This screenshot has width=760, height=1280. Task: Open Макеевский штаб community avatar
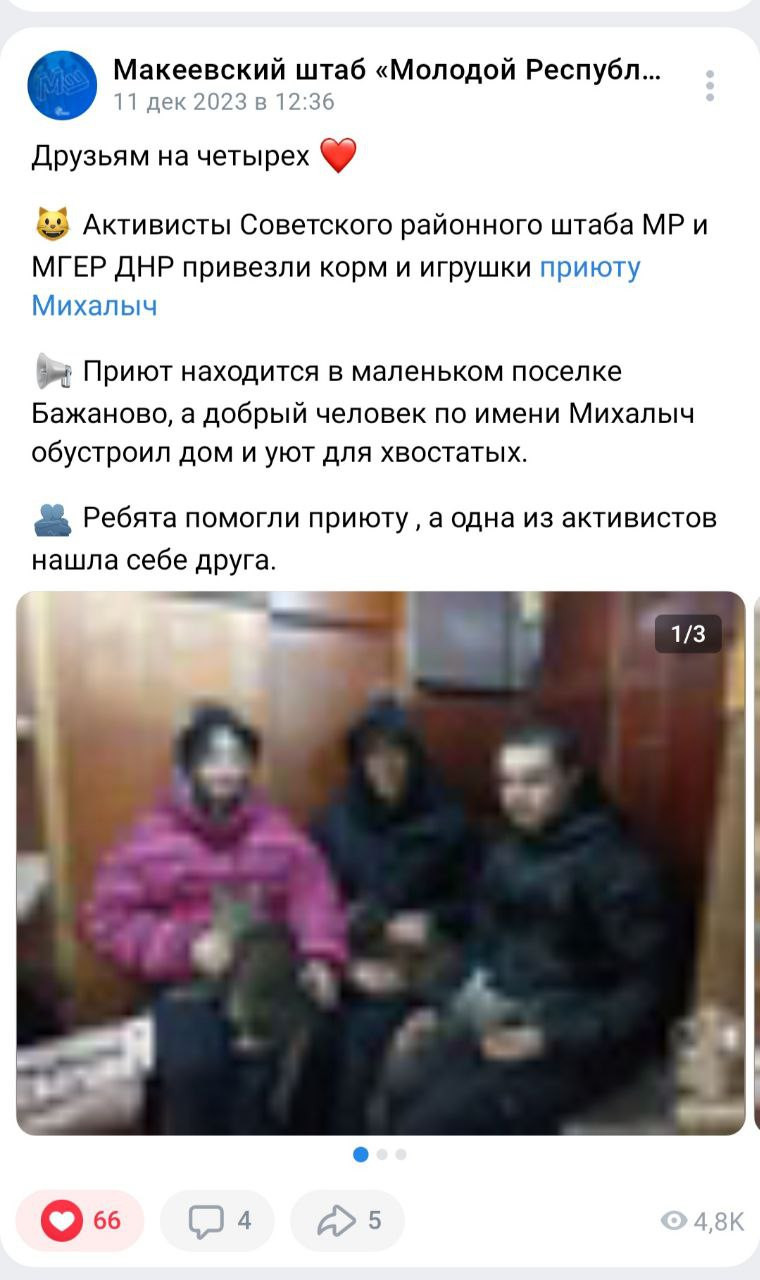click(62, 85)
